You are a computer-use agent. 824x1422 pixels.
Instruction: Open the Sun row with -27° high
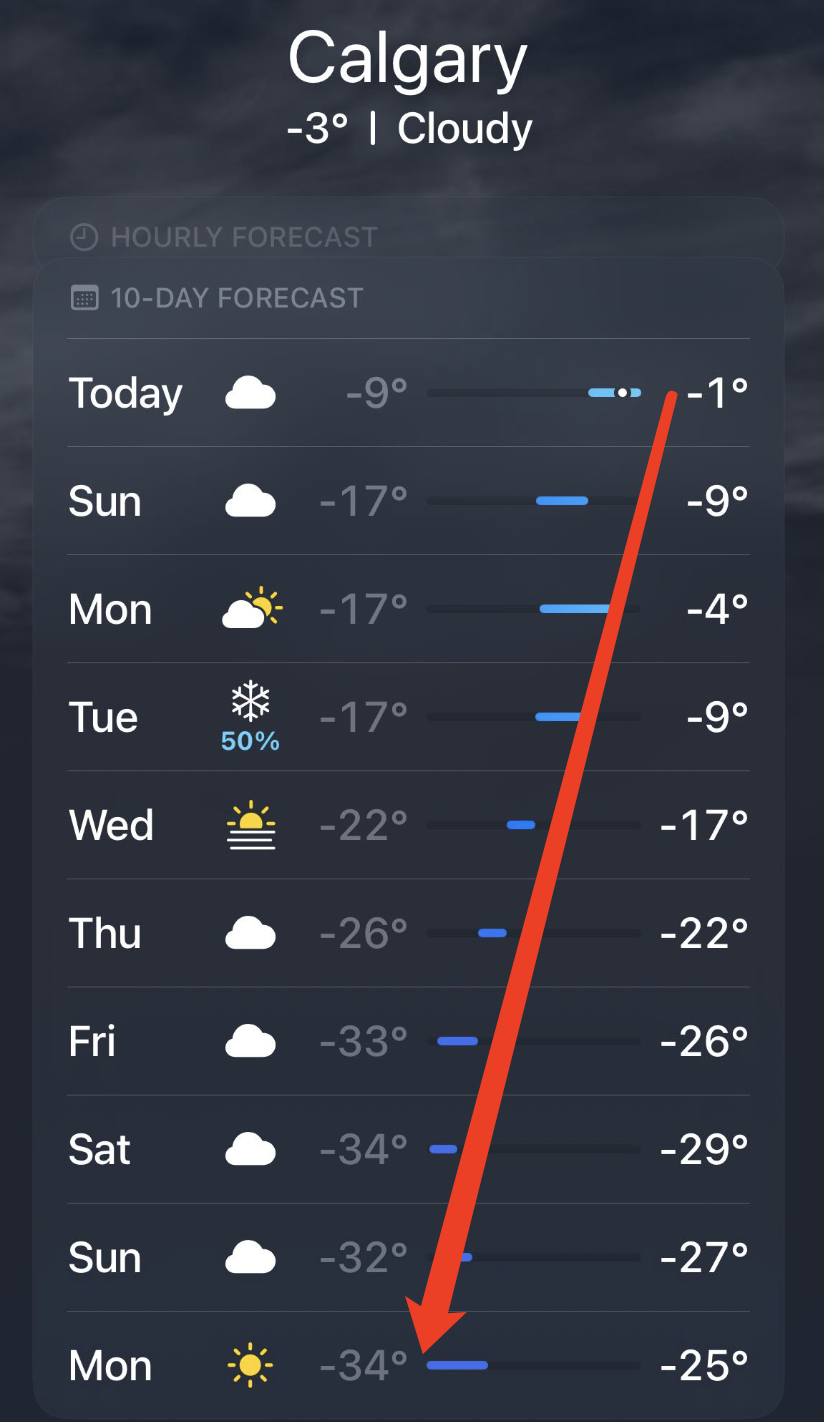pyautogui.click(x=408, y=1257)
